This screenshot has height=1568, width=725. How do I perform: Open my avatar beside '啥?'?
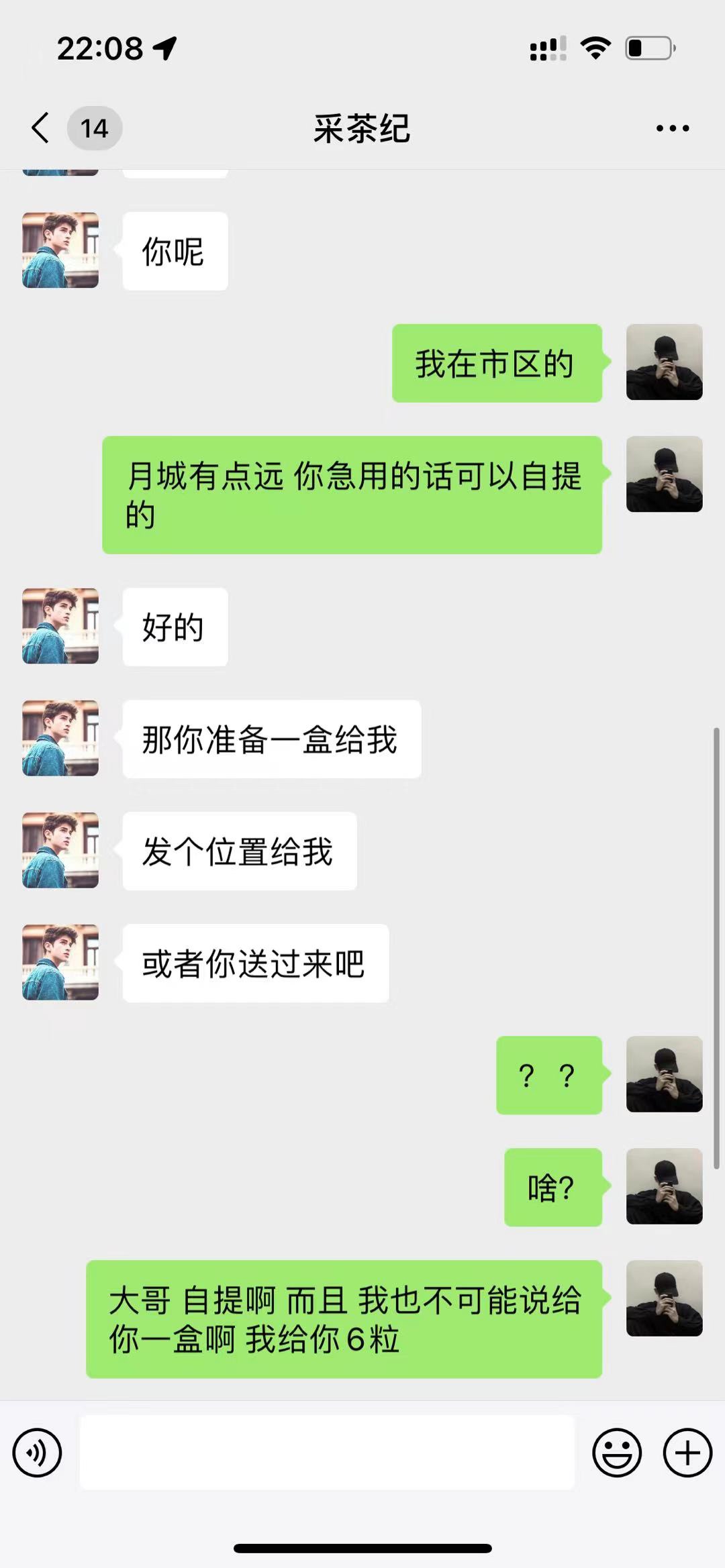(x=664, y=1186)
